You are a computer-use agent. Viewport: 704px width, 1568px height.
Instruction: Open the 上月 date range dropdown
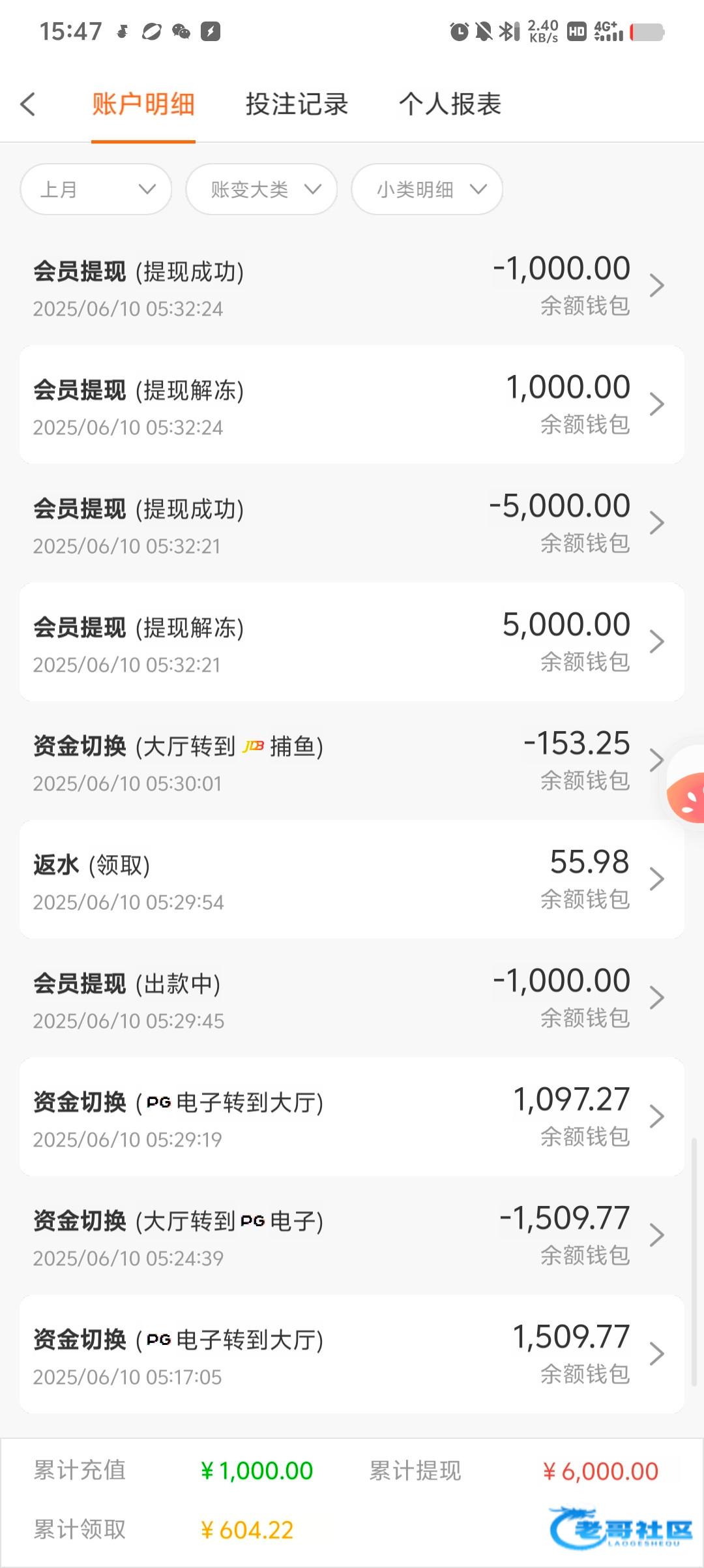click(96, 189)
